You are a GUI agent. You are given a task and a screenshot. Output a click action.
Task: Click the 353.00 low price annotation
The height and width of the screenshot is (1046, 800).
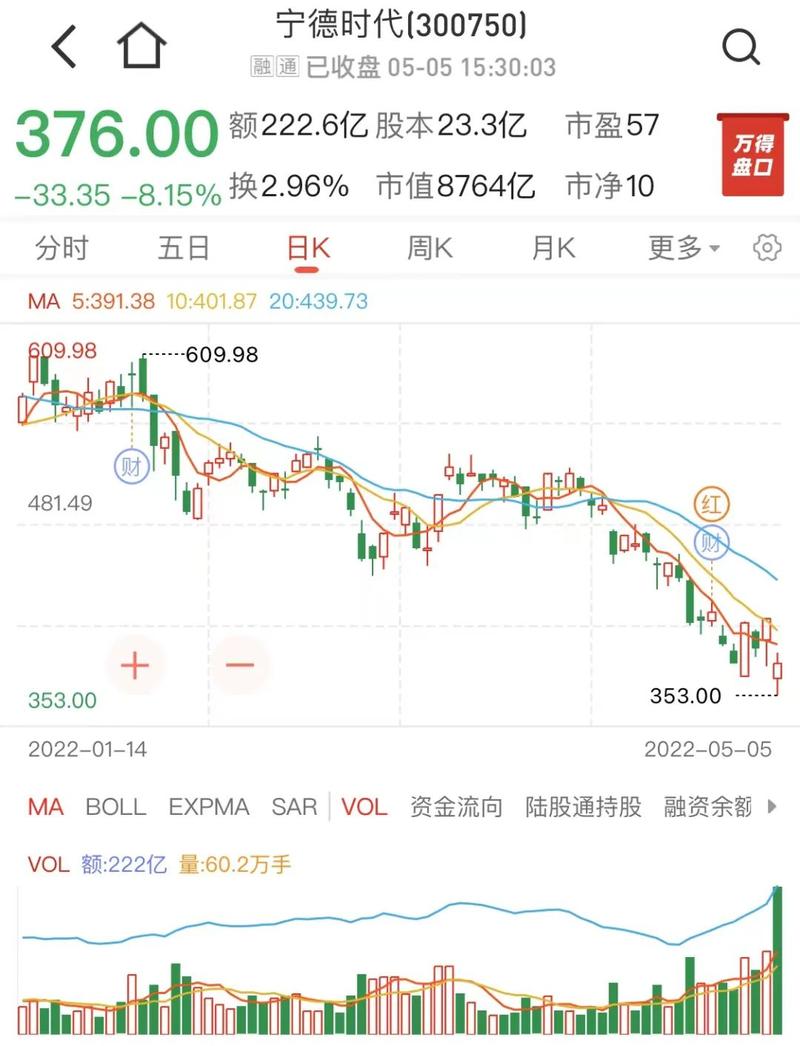(x=687, y=694)
